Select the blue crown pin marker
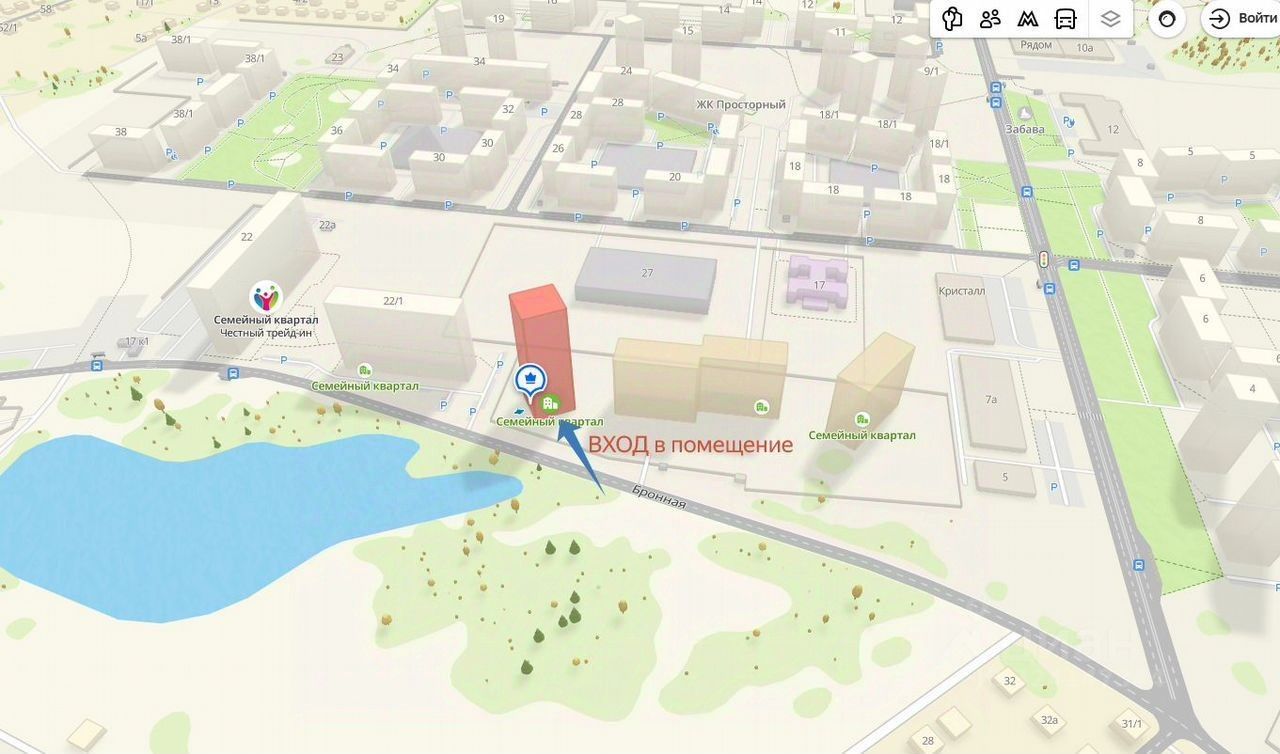The image size is (1280, 754). point(528,380)
